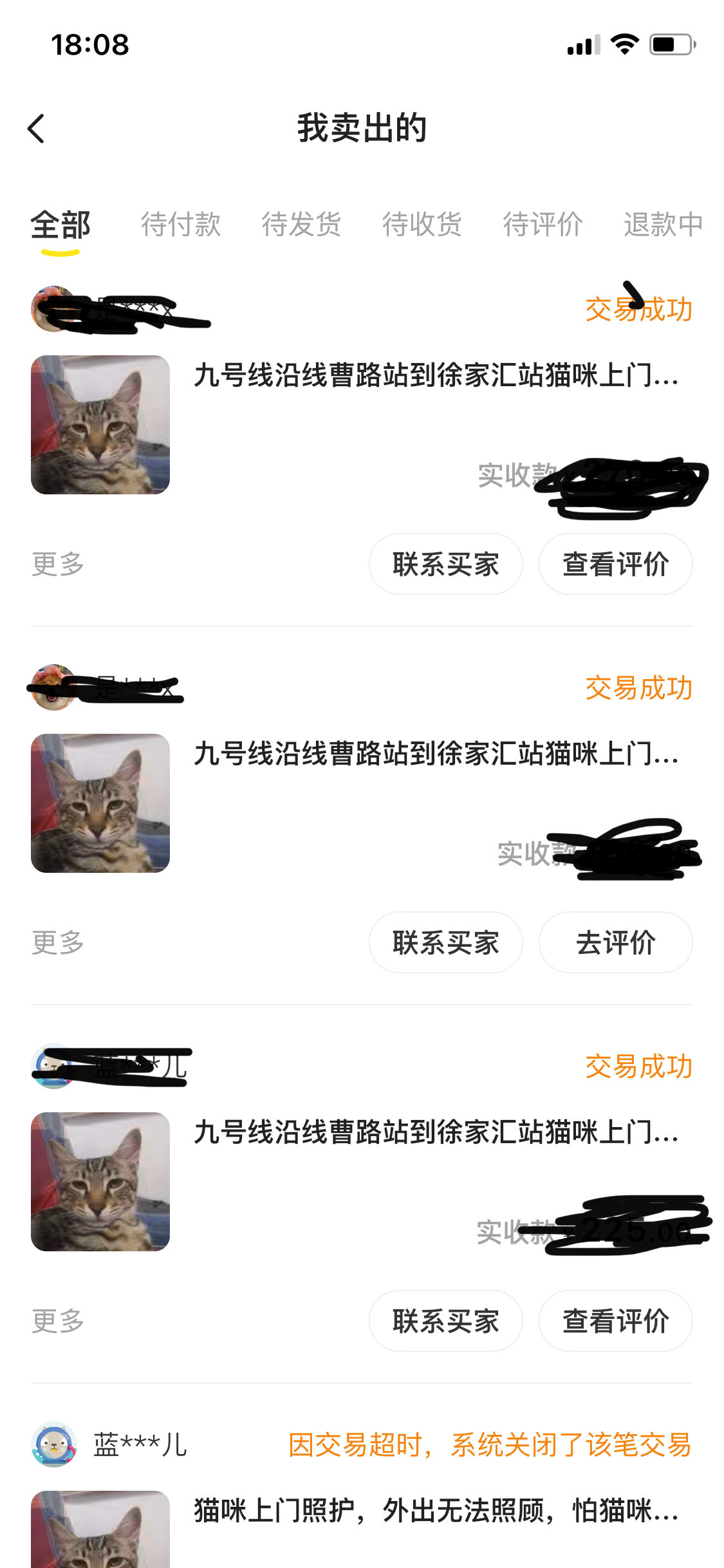
Task: Go back from 我卖出的 page
Action: 37,129
